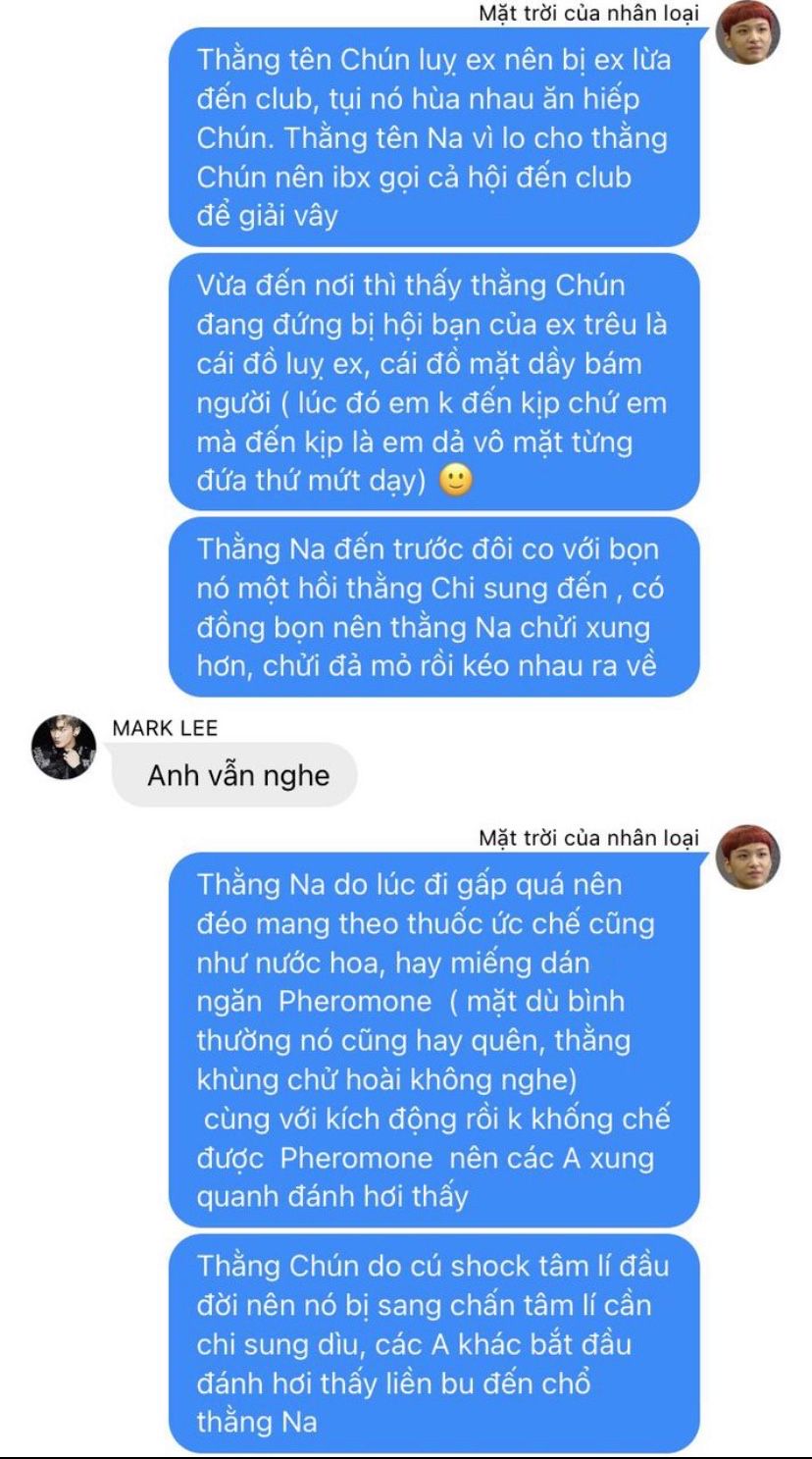Open MARK LEE's profile picture

click(64, 747)
